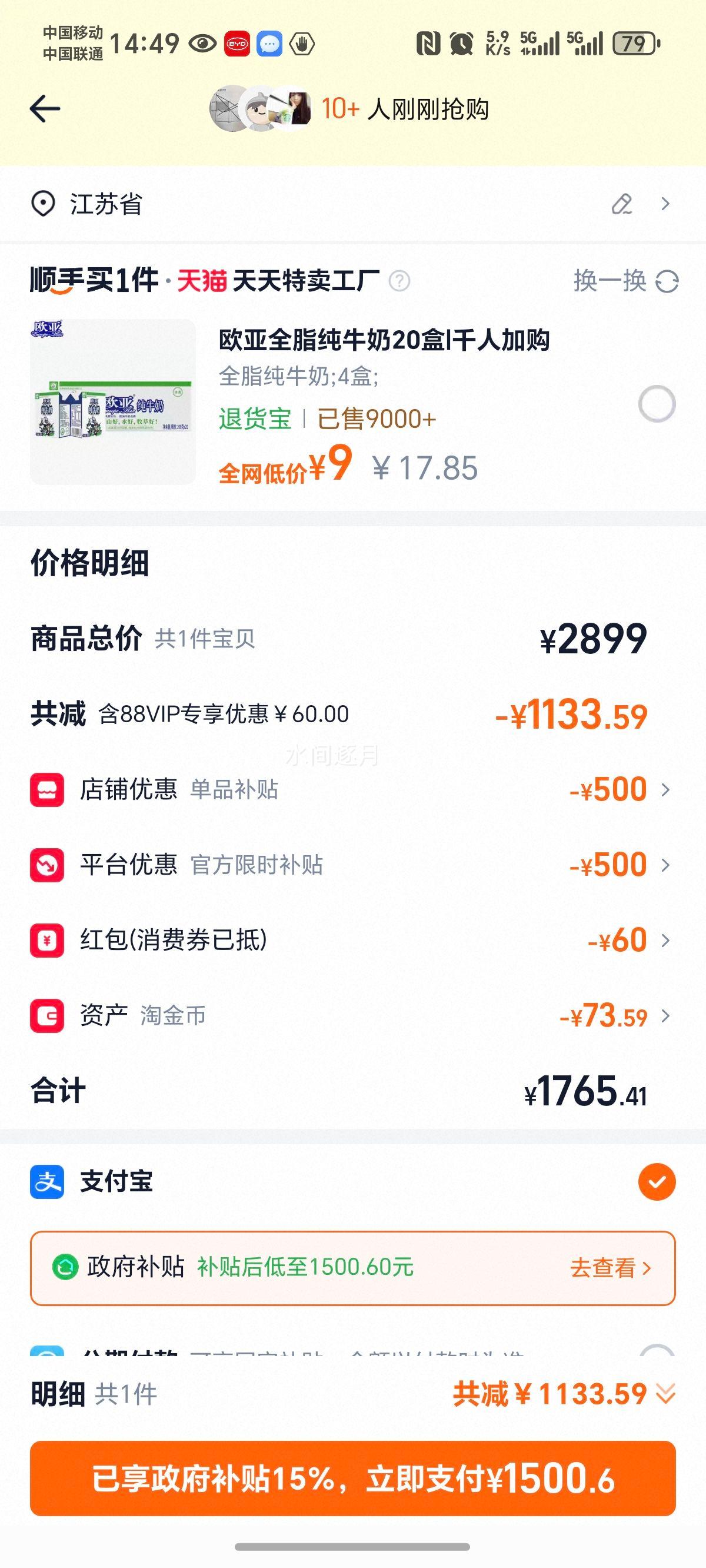
Task: Open the 天天特卖工厂 help tooltip
Action: pyautogui.click(x=399, y=282)
